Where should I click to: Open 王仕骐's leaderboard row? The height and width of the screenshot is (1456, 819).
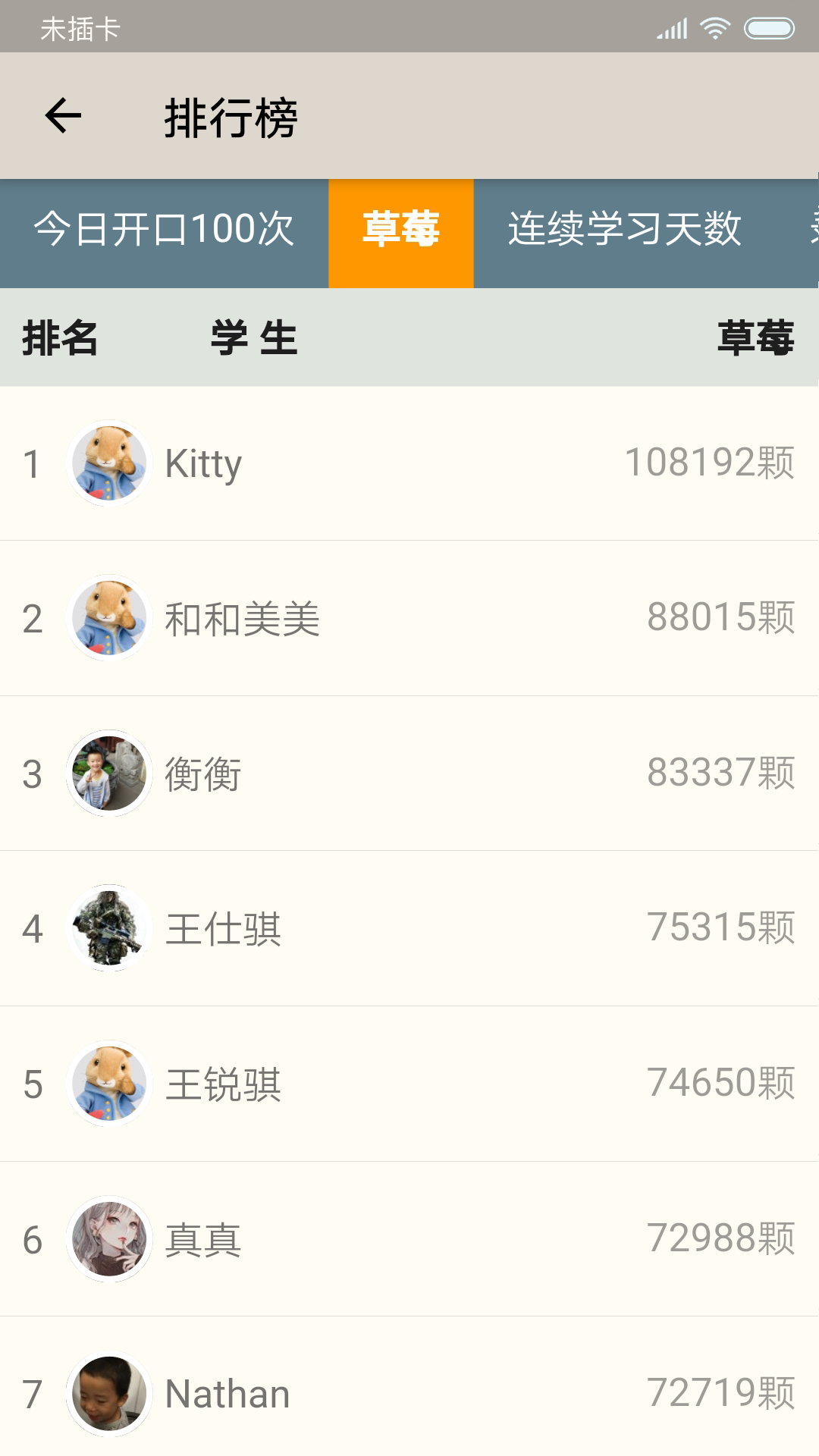coord(409,929)
